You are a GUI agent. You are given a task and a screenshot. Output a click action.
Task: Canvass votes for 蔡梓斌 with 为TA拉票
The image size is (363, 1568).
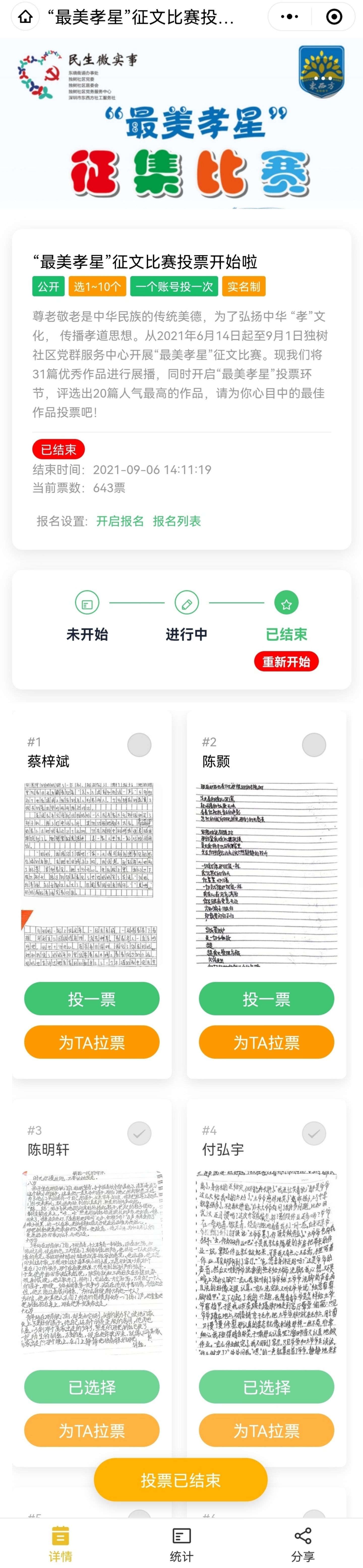point(91,1042)
